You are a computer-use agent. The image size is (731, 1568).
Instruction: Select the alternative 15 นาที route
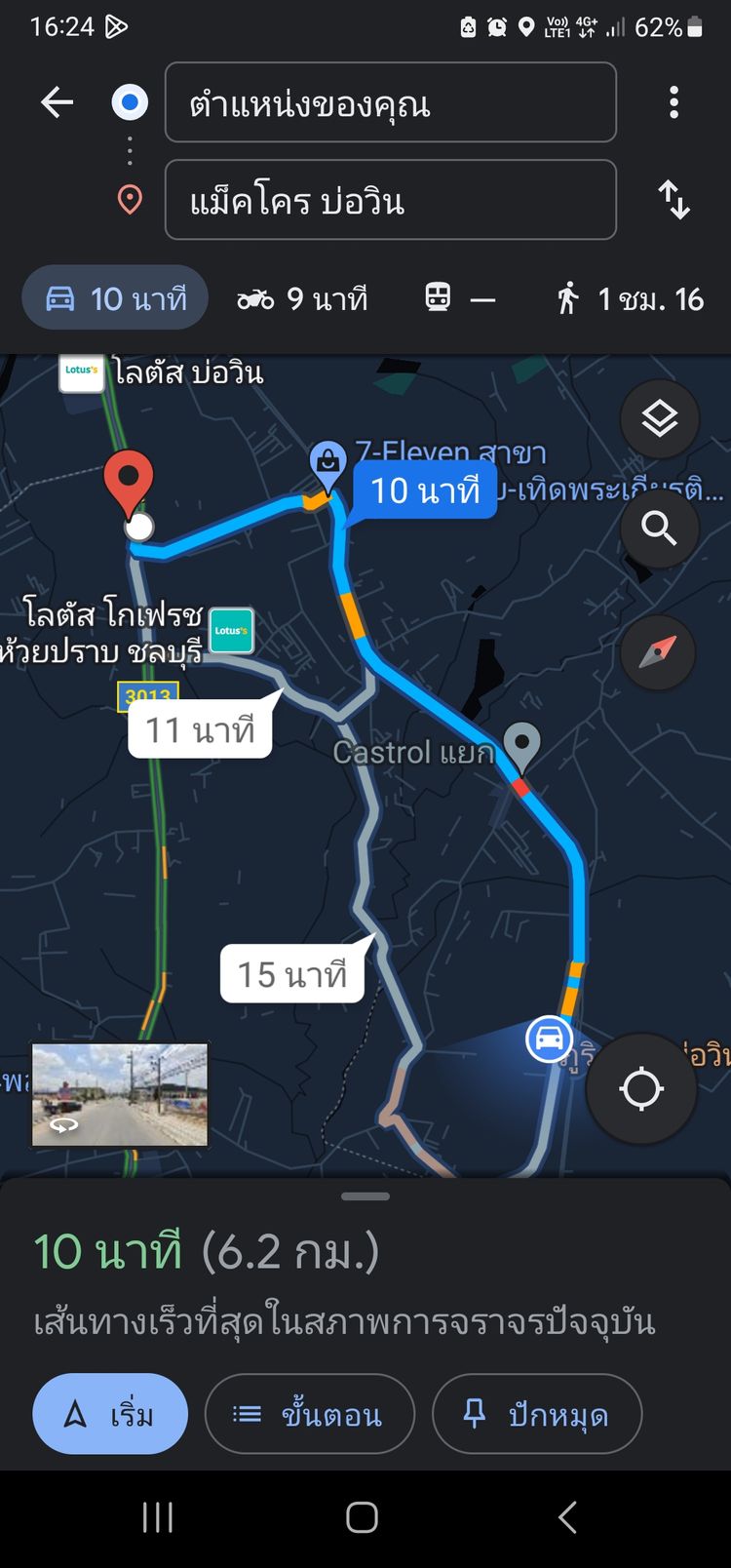(292, 973)
